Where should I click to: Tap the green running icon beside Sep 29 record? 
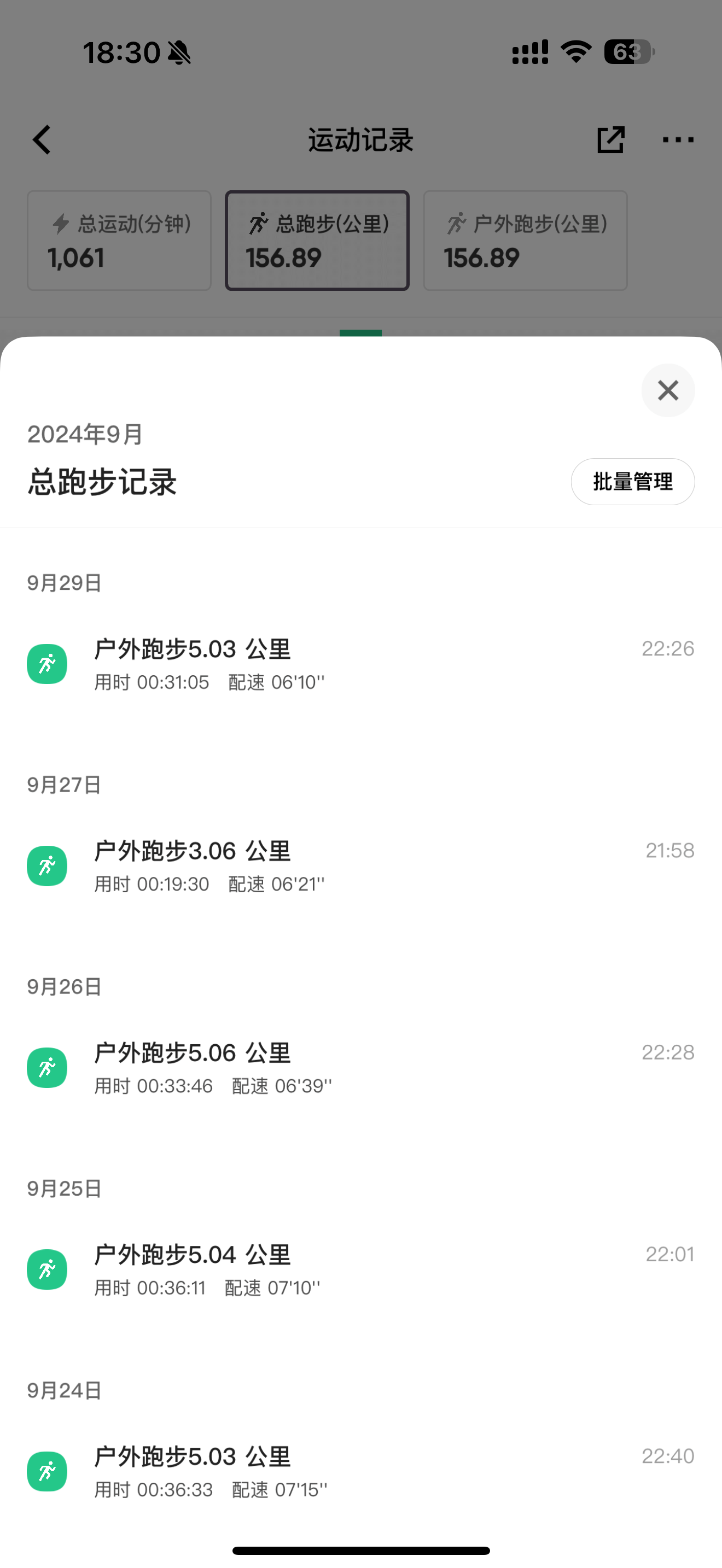[x=47, y=664]
